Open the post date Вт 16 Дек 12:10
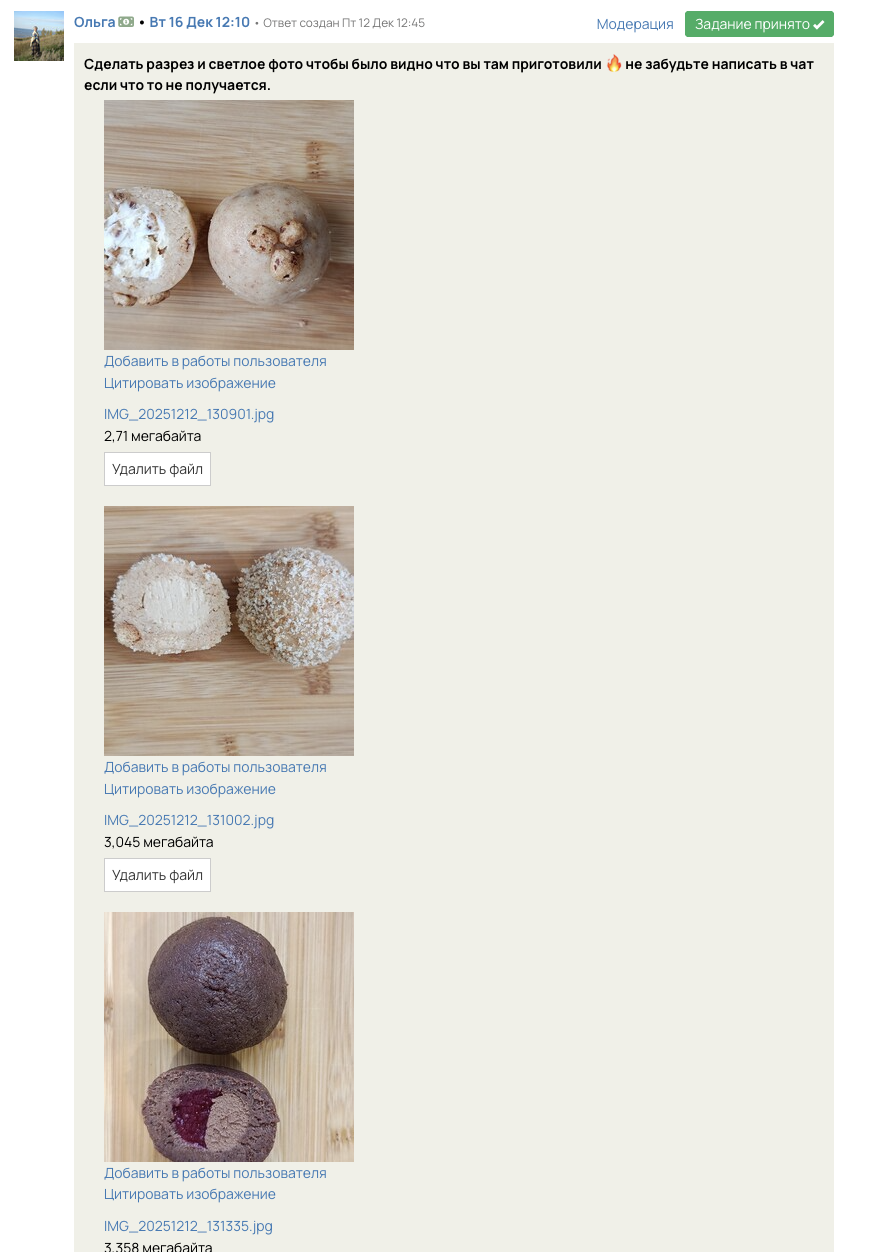Image resolution: width=892 pixels, height=1252 pixels. coord(199,22)
